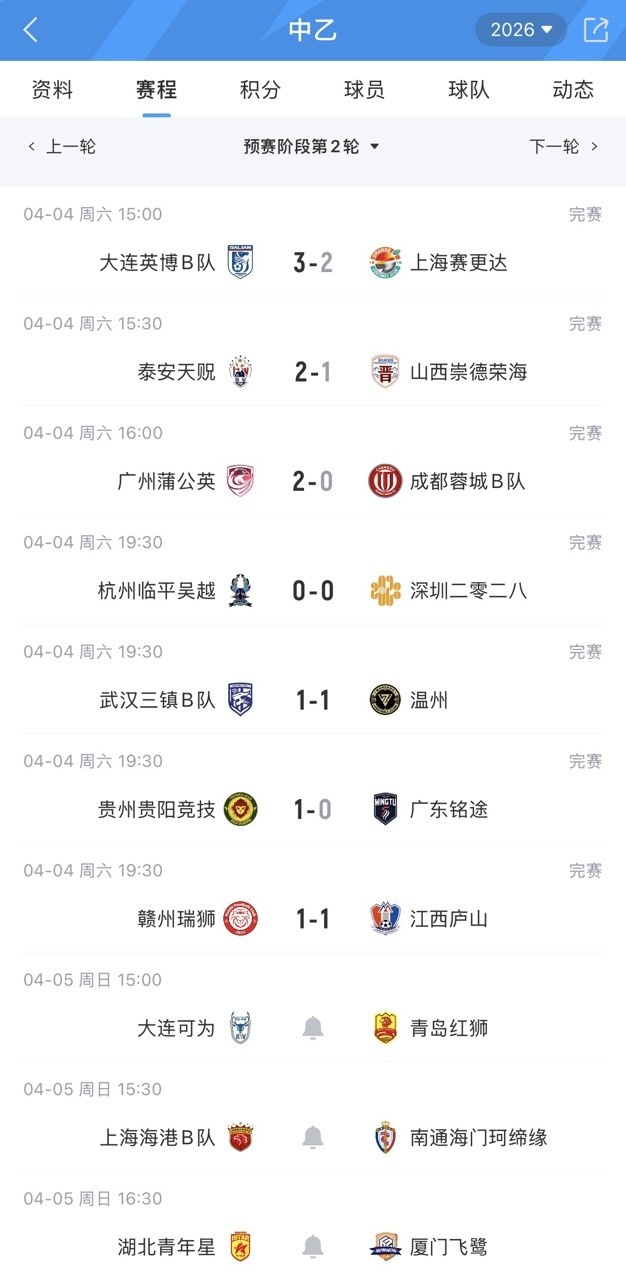This screenshot has height=1280, width=626.
Task: Open the 球员 tab
Action: click(364, 90)
